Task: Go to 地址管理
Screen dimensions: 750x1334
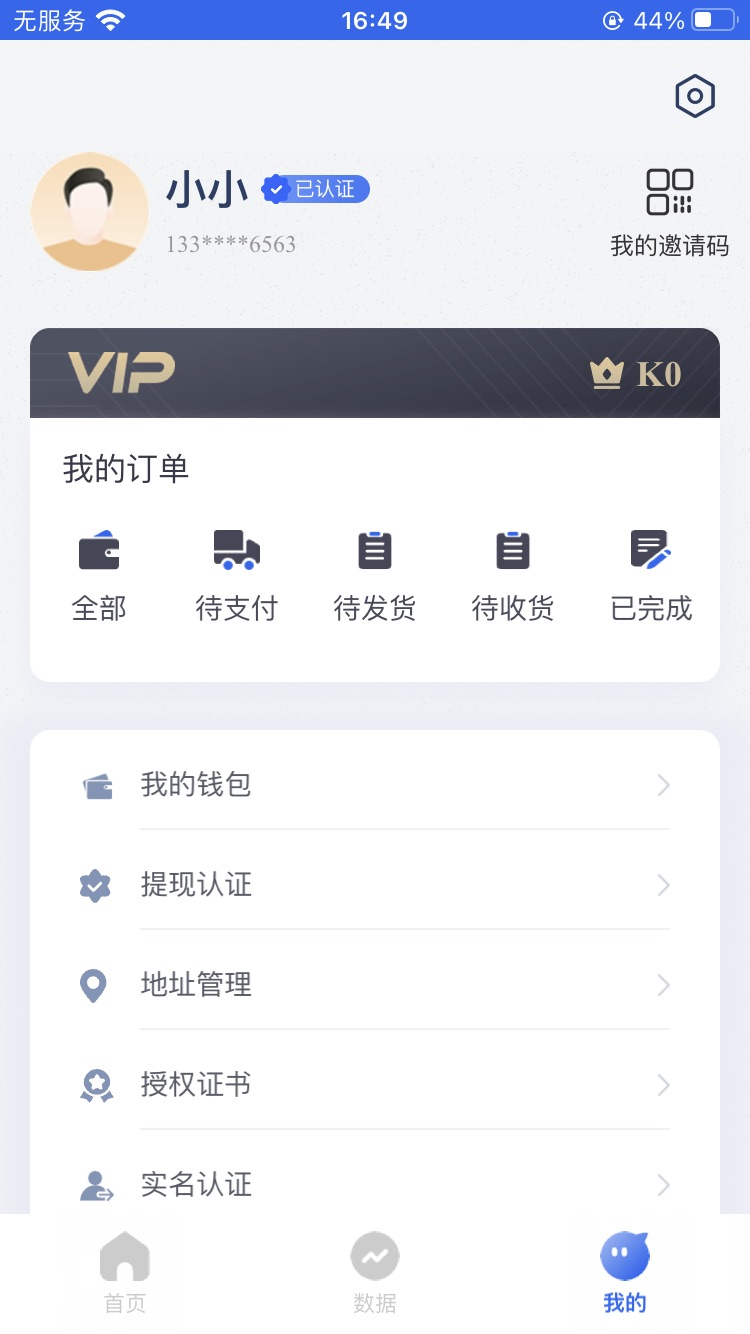Action: pyautogui.click(x=375, y=985)
